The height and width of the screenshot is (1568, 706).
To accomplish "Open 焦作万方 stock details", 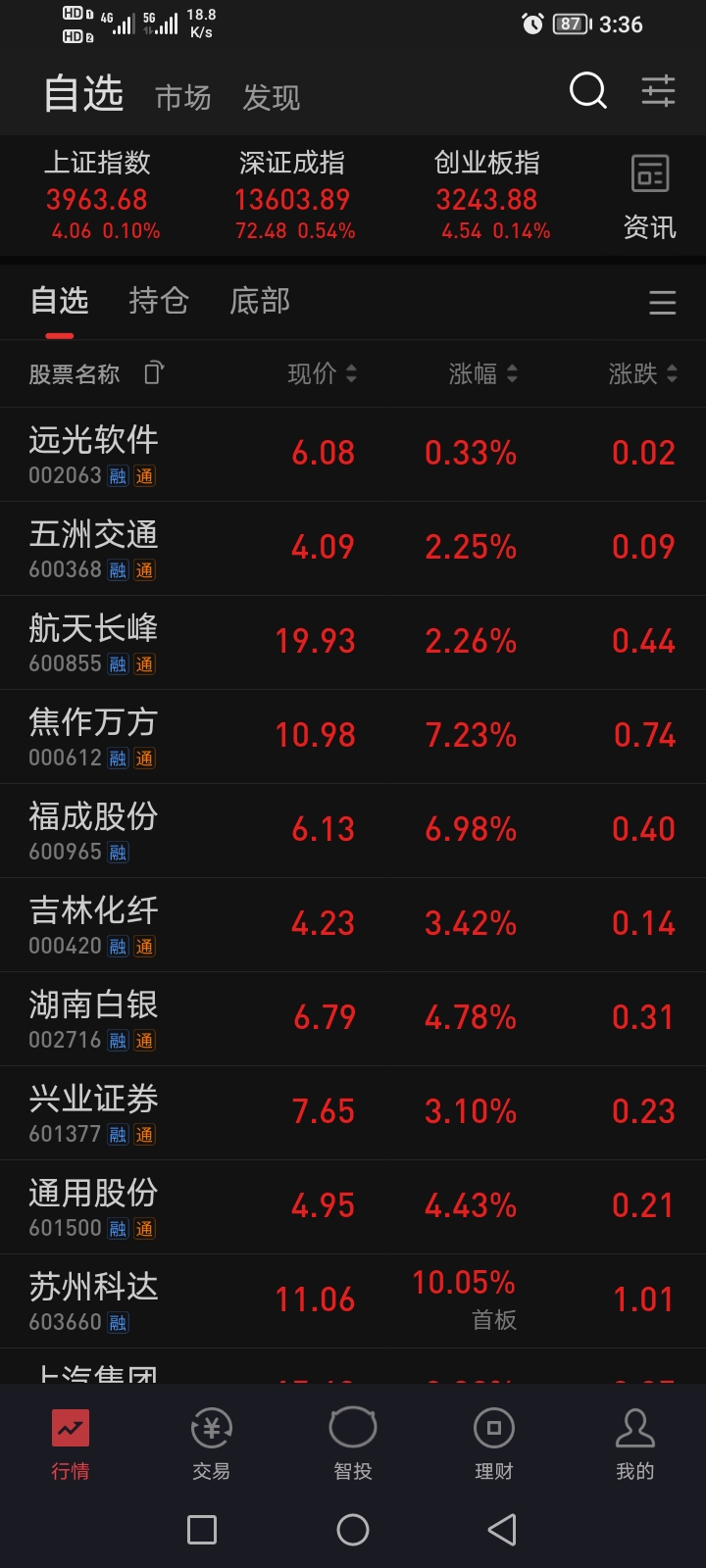I will 93,735.
